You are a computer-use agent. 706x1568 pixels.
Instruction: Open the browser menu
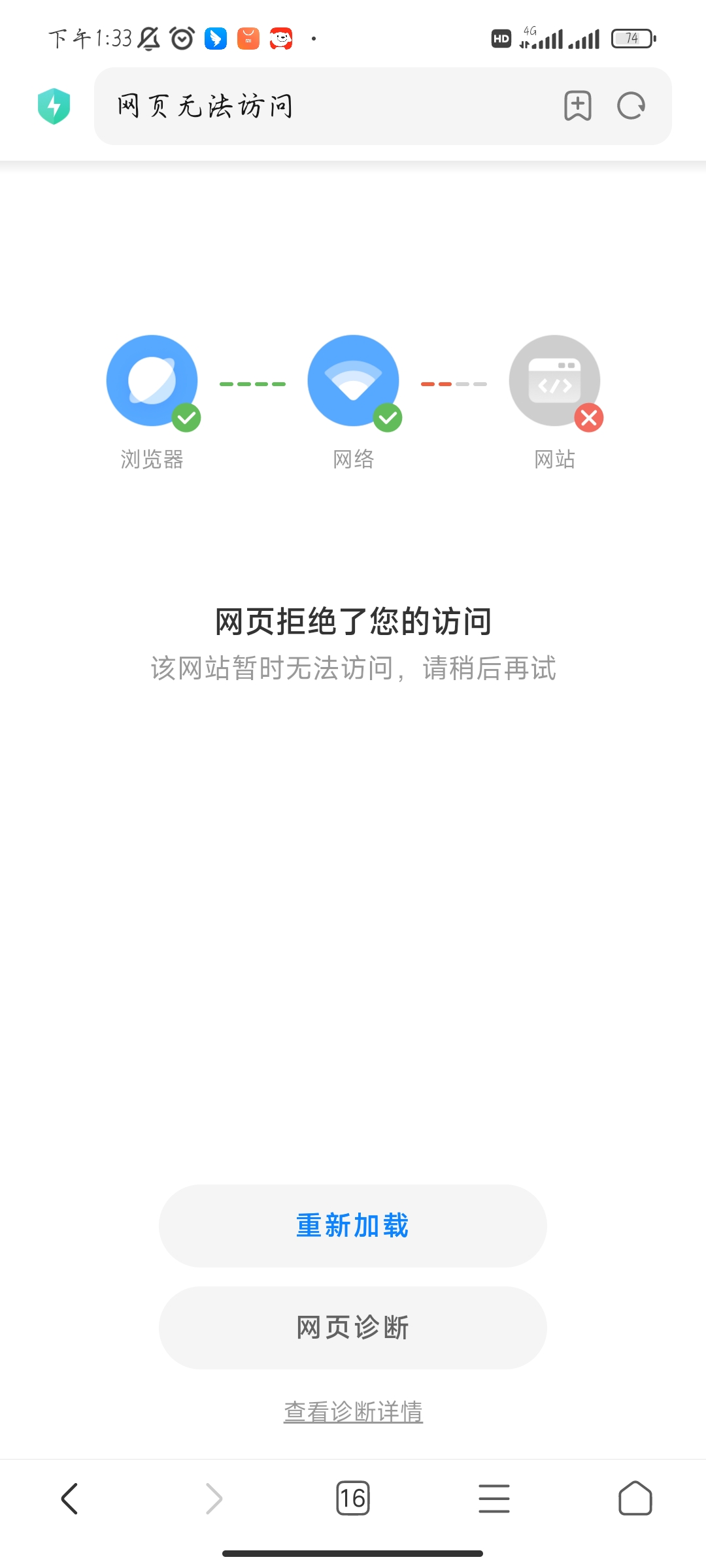pos(494,1498)
